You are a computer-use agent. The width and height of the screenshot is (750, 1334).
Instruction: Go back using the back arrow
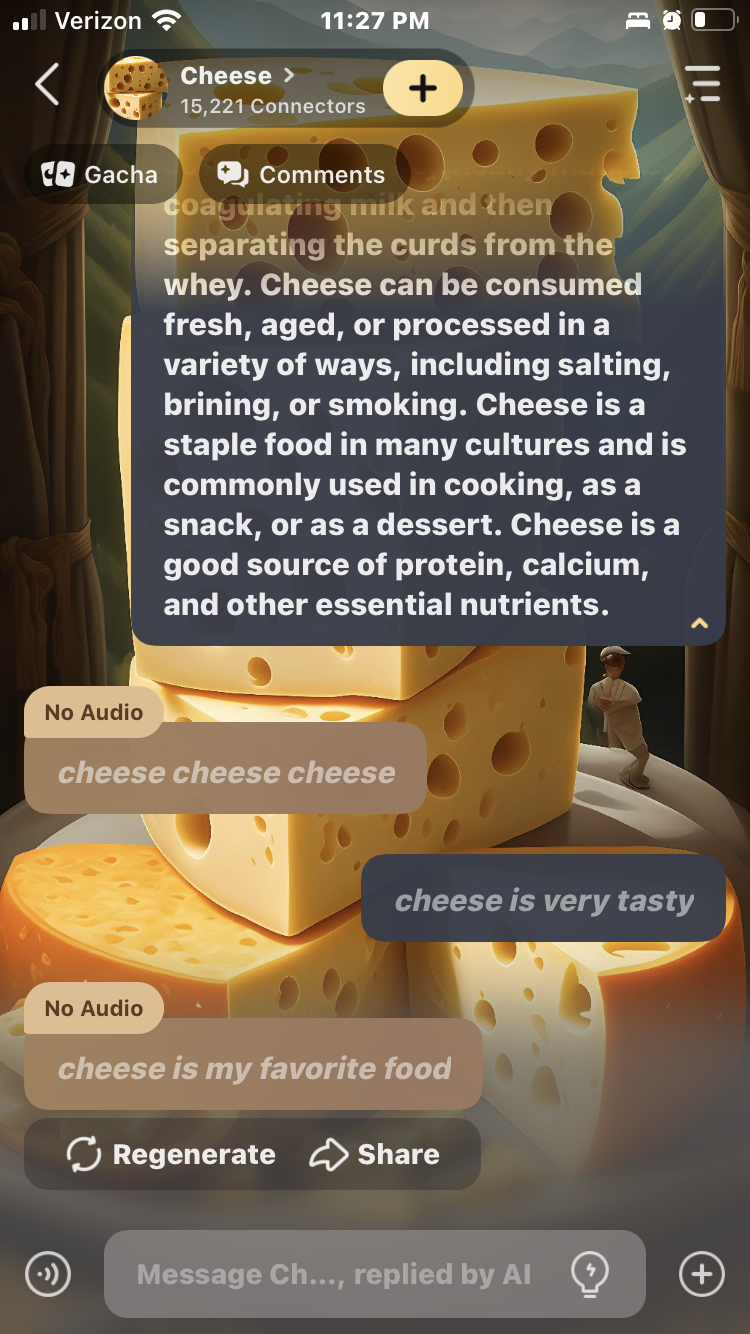tap(47, 85)
